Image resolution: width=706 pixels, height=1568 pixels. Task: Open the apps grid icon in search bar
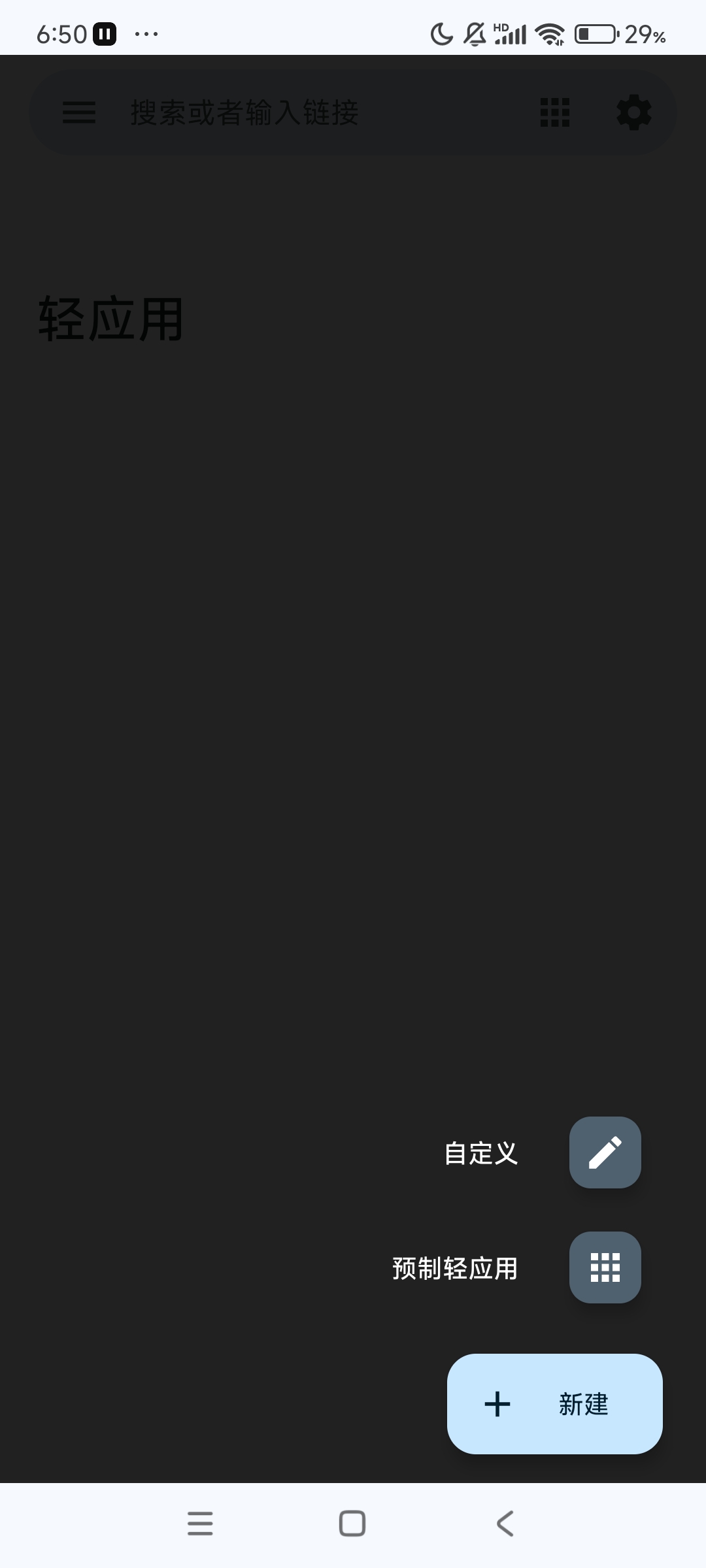[555, 112]
